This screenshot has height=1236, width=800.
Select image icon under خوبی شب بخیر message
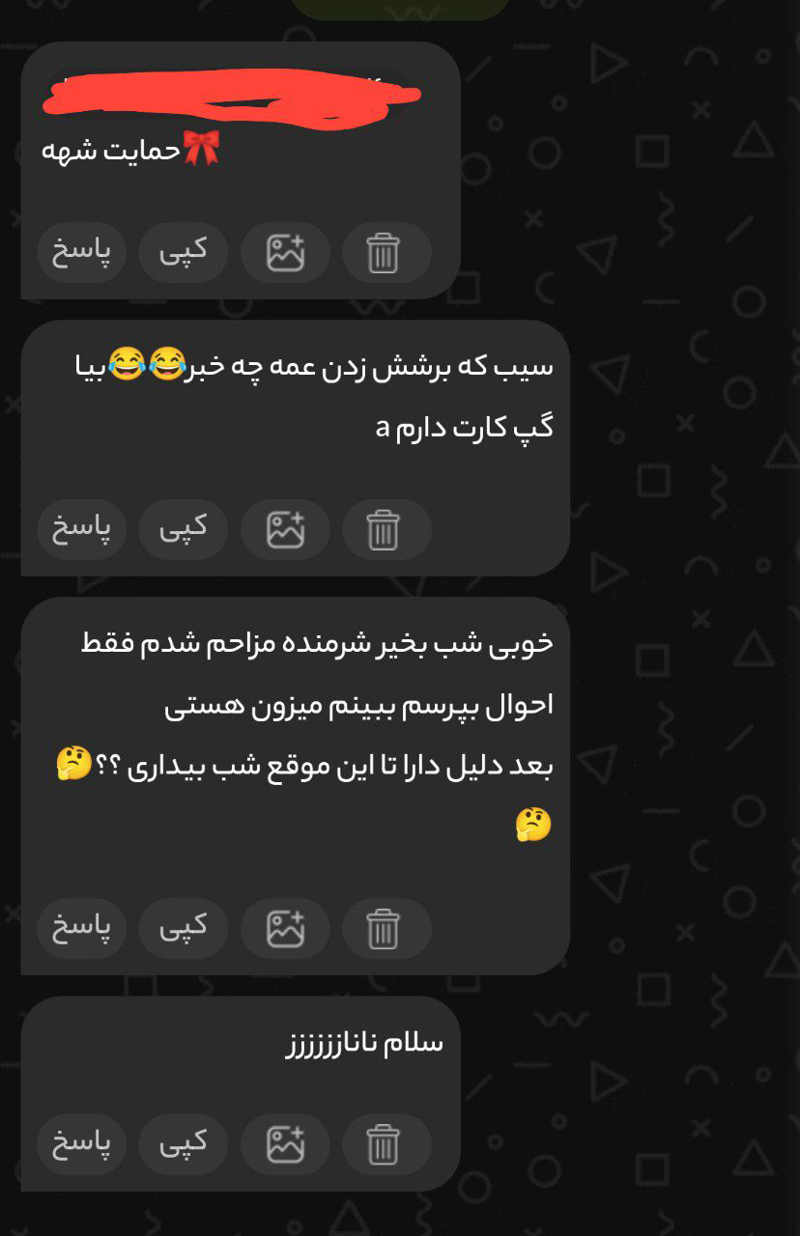coord(285,928)
